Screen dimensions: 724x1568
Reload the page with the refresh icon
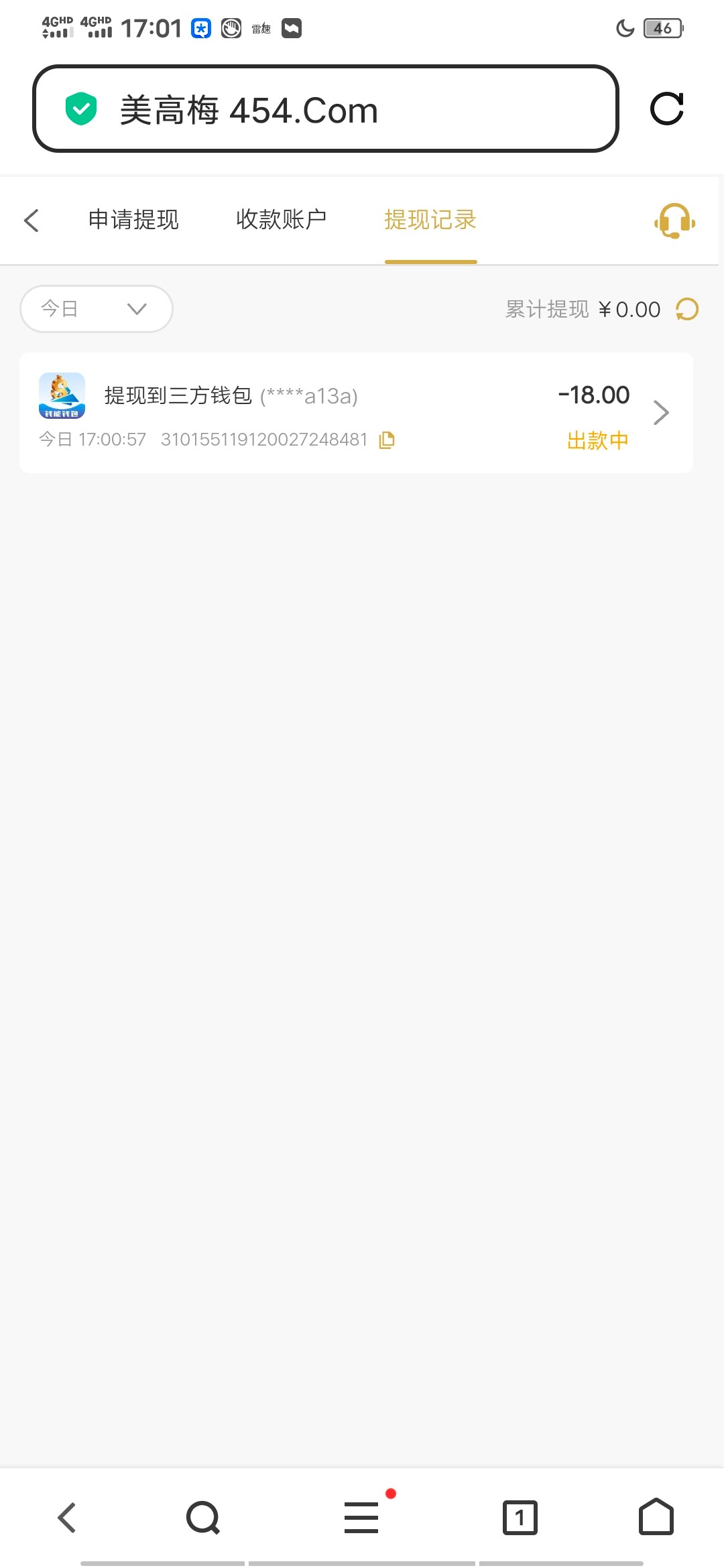[667, 109]
